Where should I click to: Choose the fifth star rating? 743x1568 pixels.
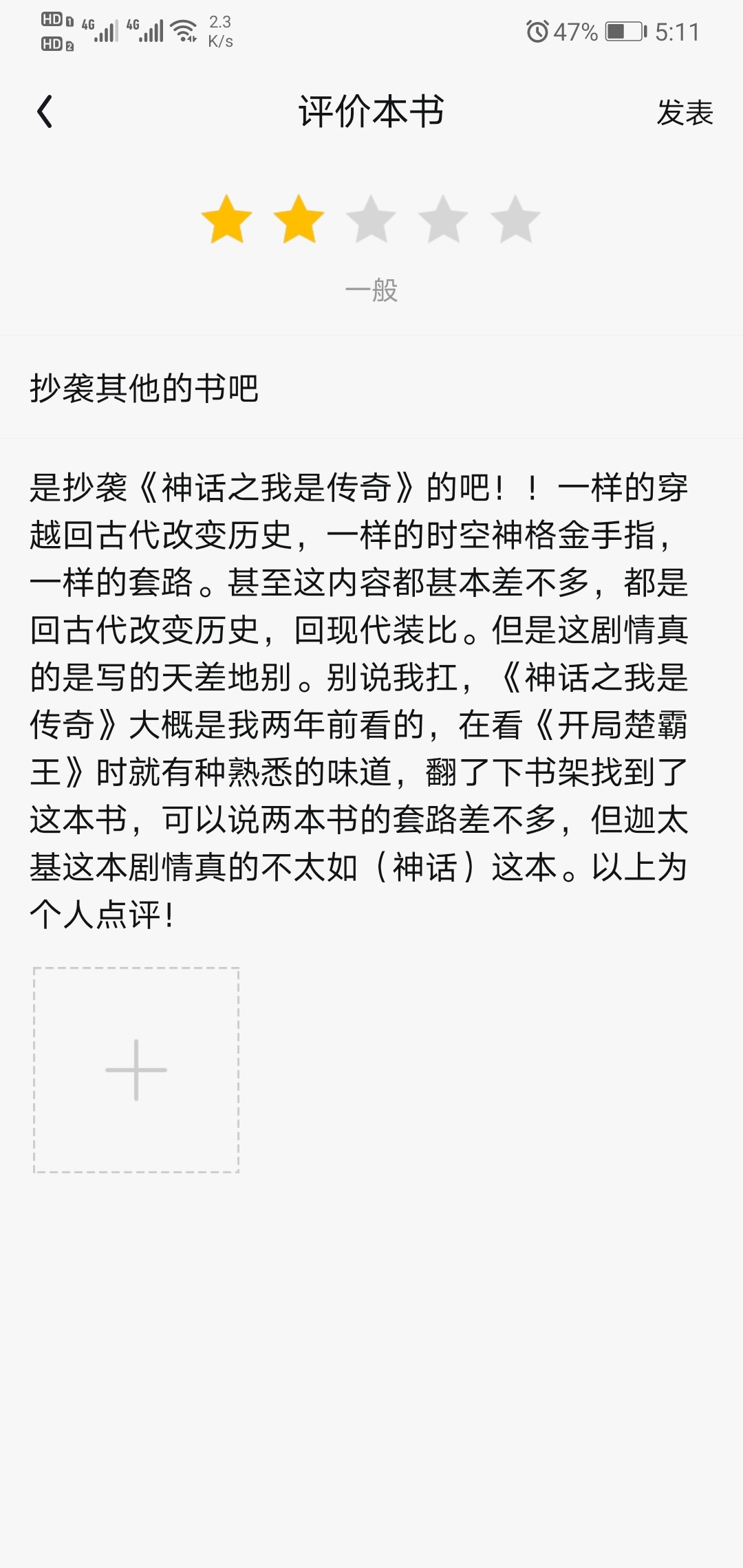(516, 220)
